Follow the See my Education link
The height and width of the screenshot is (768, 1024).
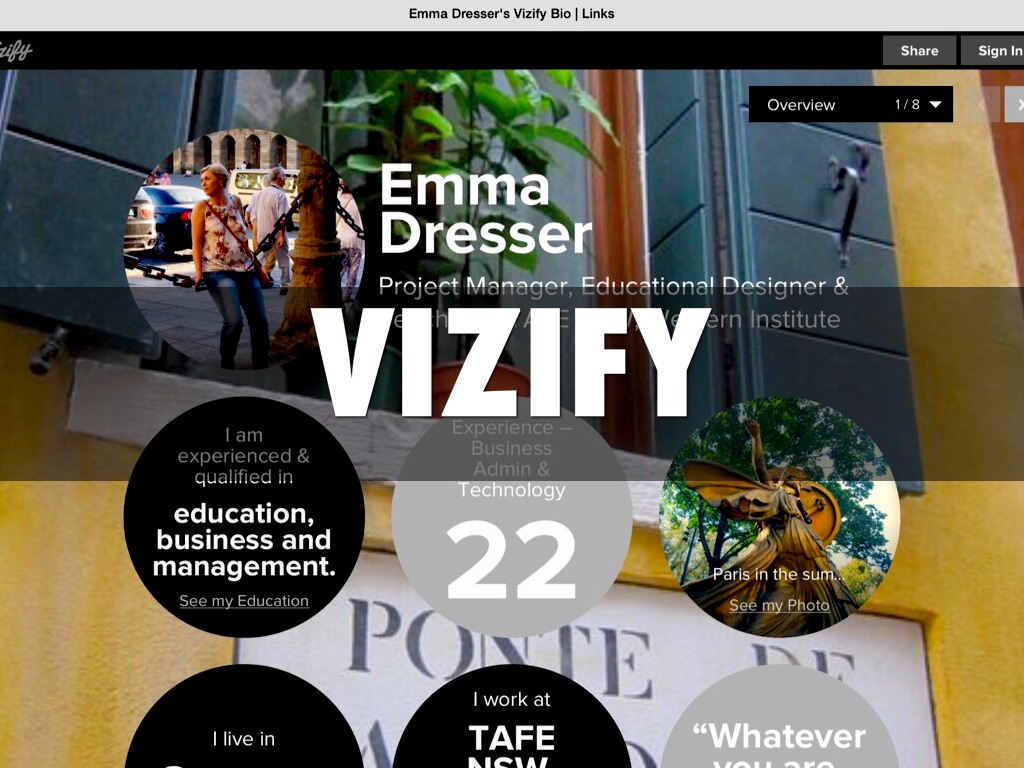244,601
